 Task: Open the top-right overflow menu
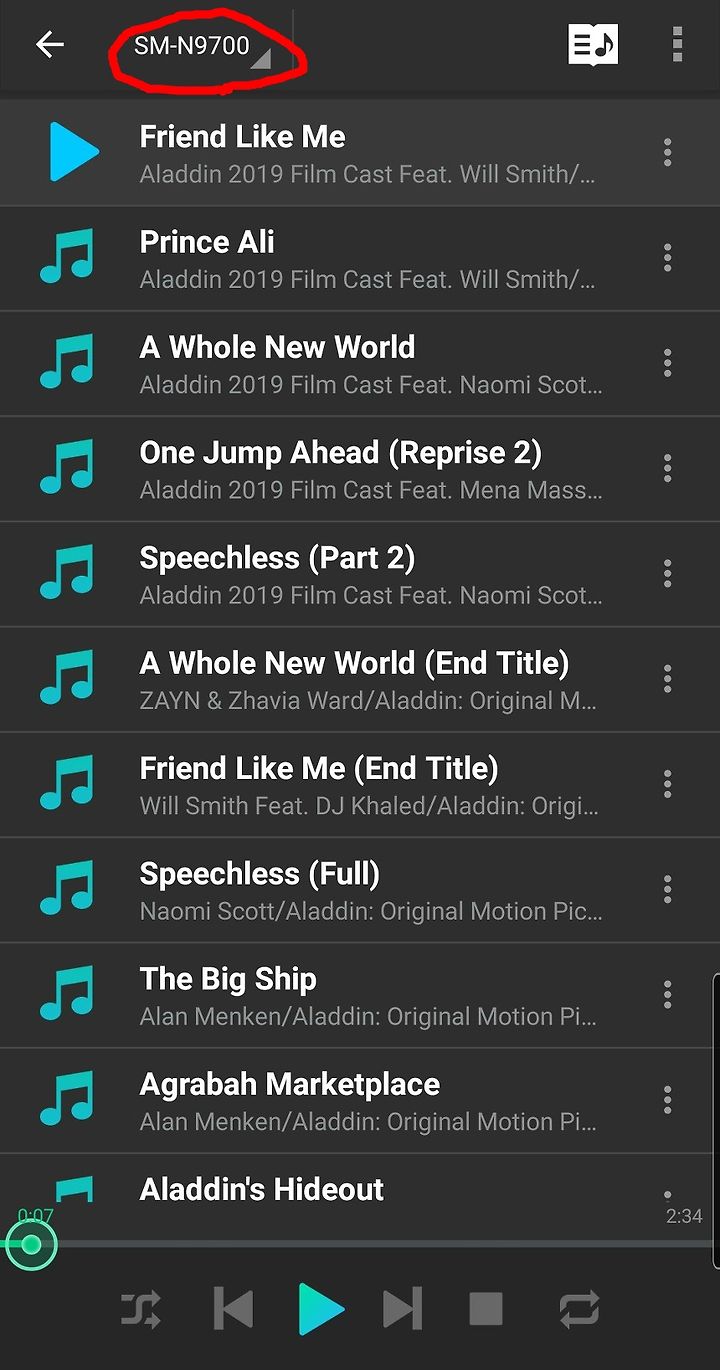[x=677, y=45]
